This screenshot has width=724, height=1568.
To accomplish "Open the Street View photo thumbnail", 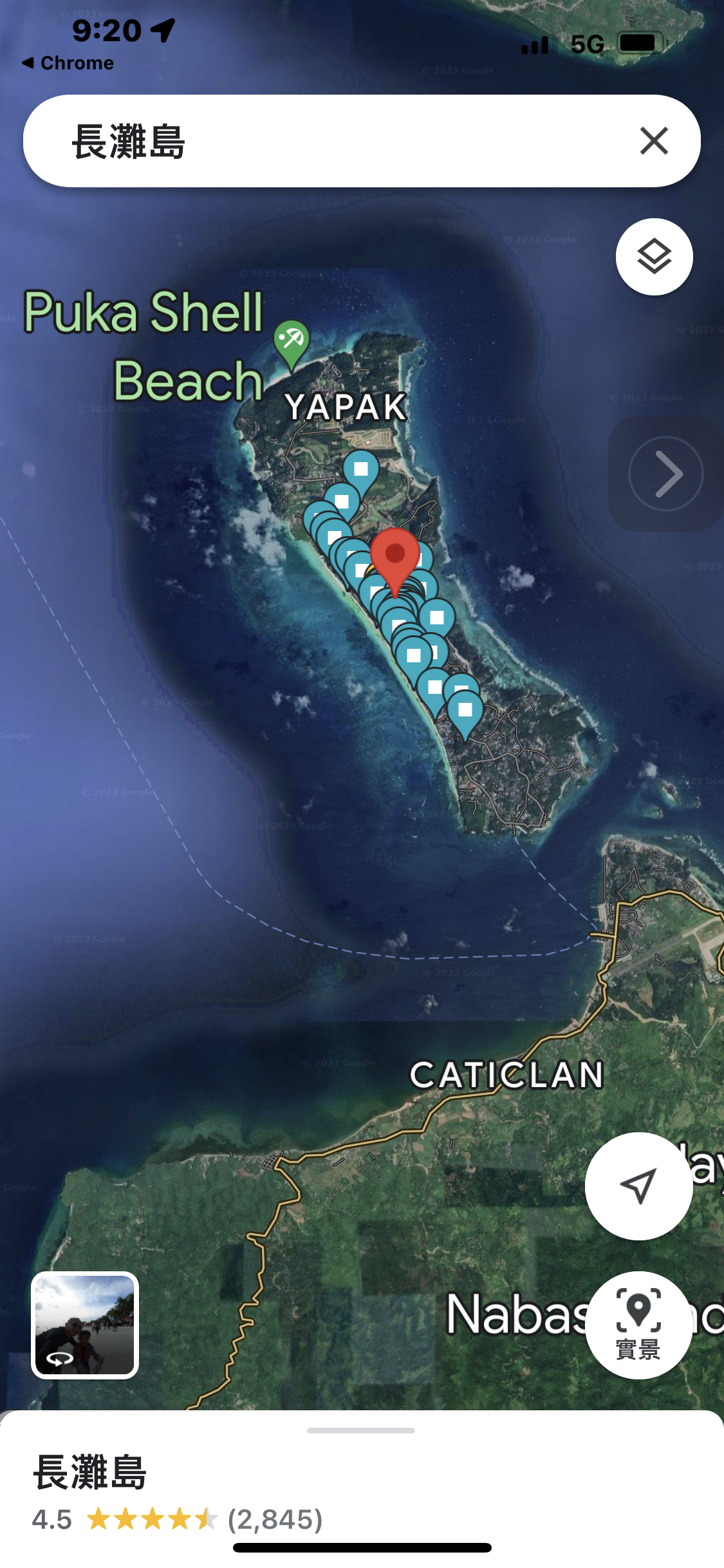I will coord(85,1325).
